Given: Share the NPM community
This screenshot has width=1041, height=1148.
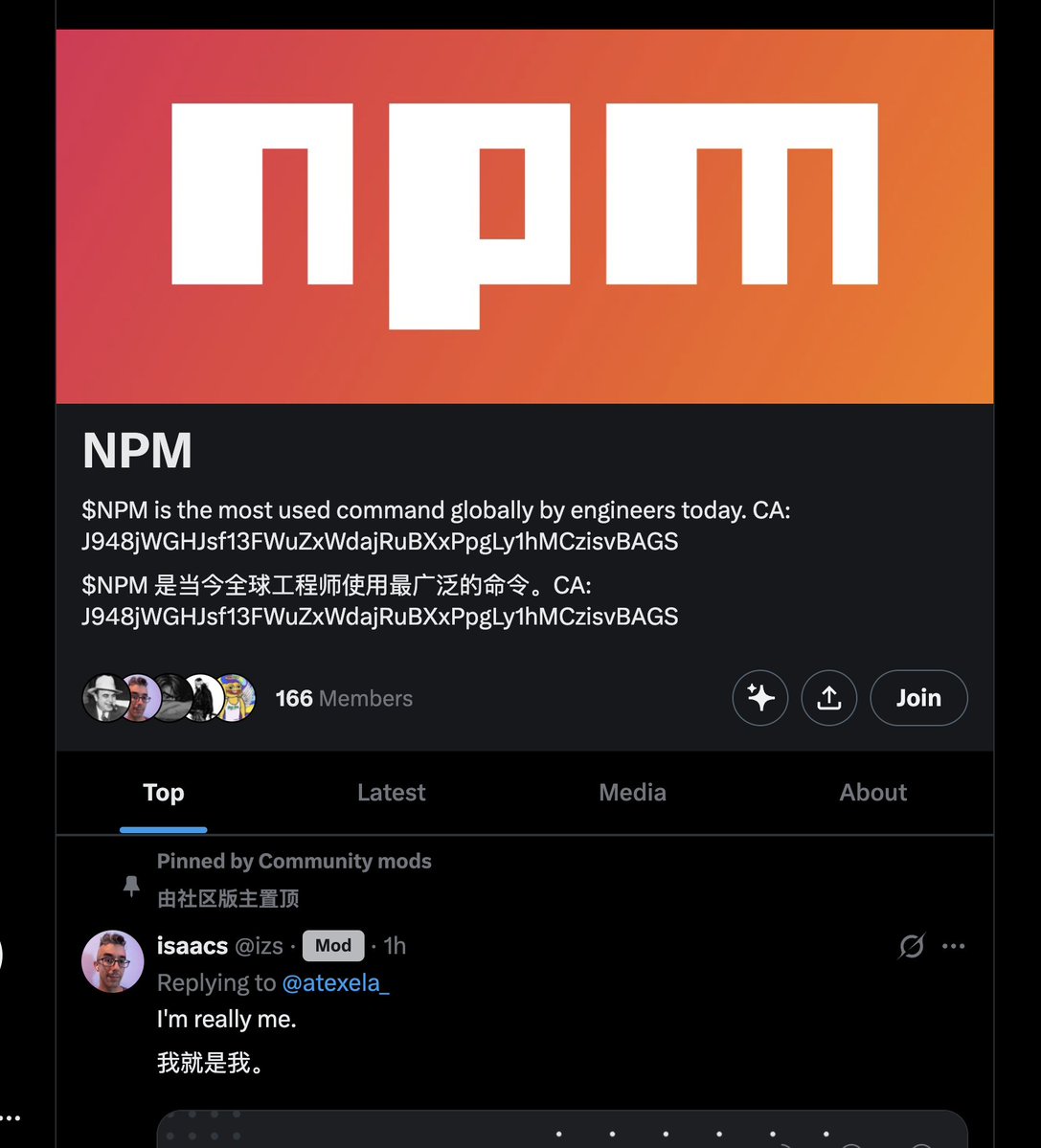Looking at the screenshot, I should coord(828,698).
